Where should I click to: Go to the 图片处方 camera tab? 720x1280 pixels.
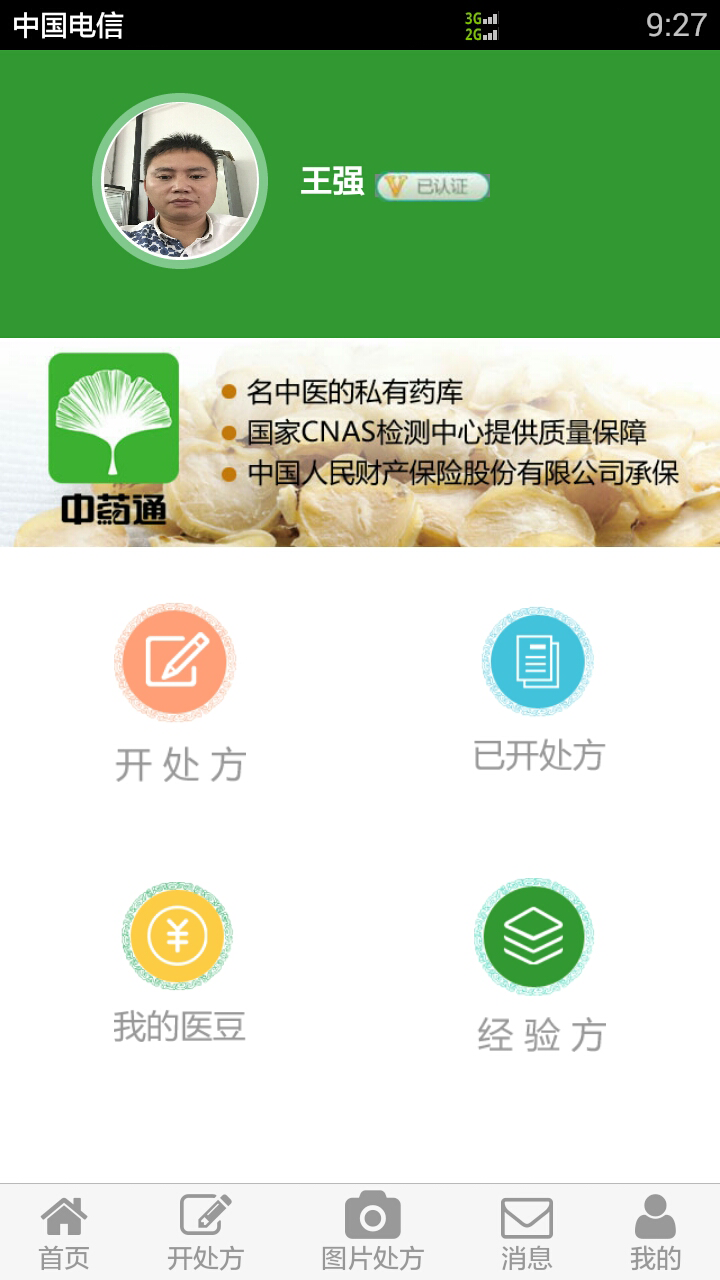[x=372, y=1232]
